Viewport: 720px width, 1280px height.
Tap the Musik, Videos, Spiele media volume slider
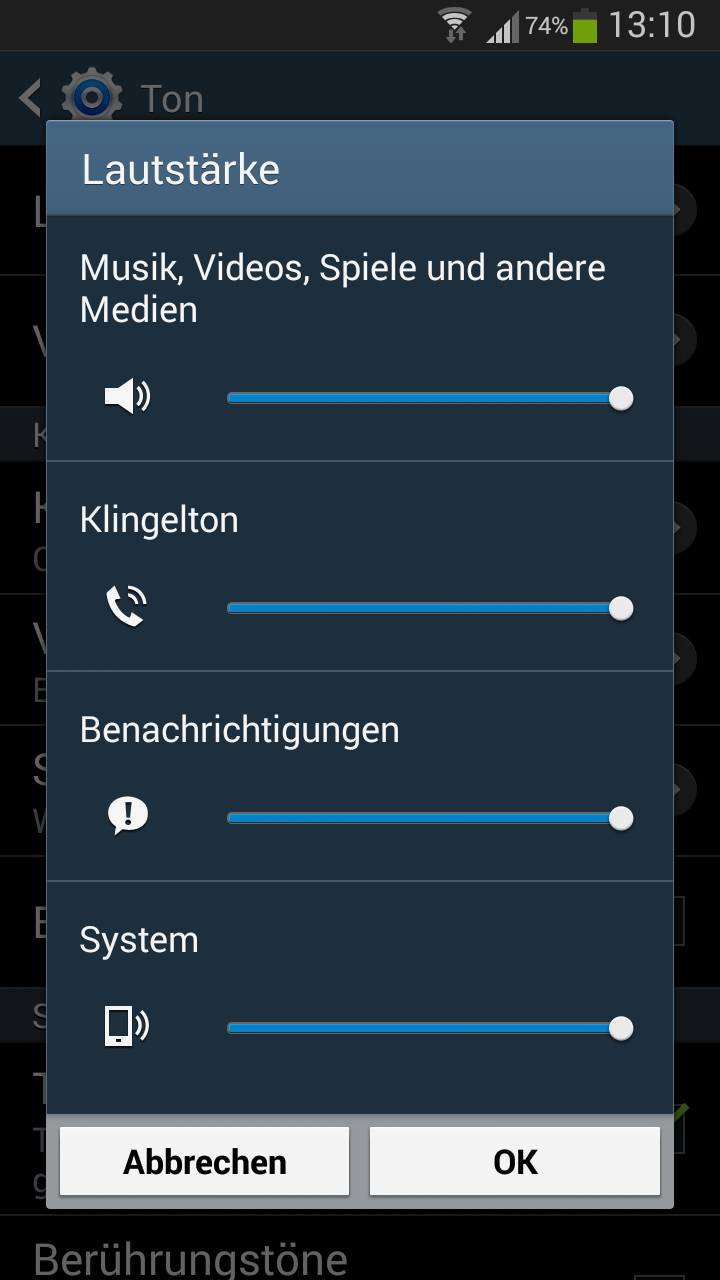[430, 398]
